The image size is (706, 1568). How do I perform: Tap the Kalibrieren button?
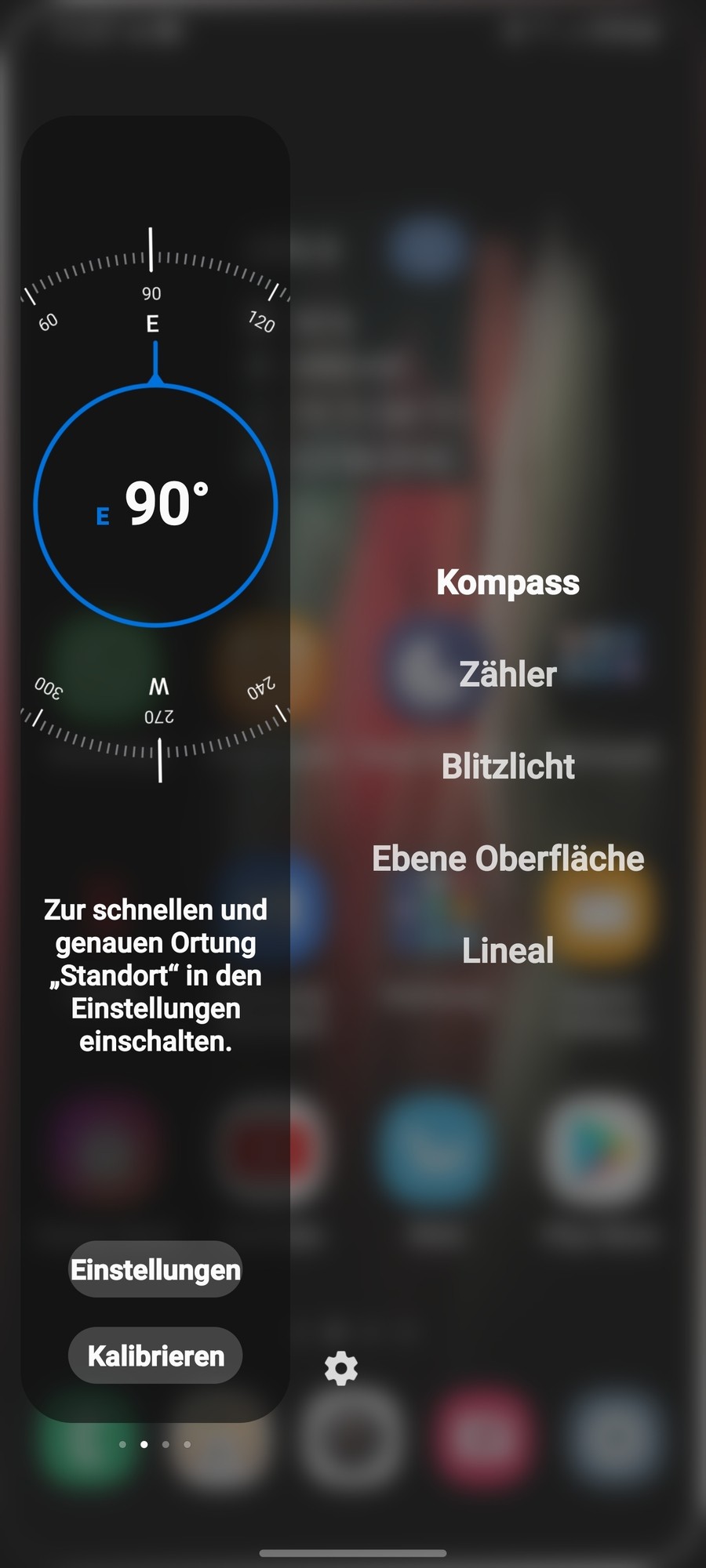click(155, 1356)
